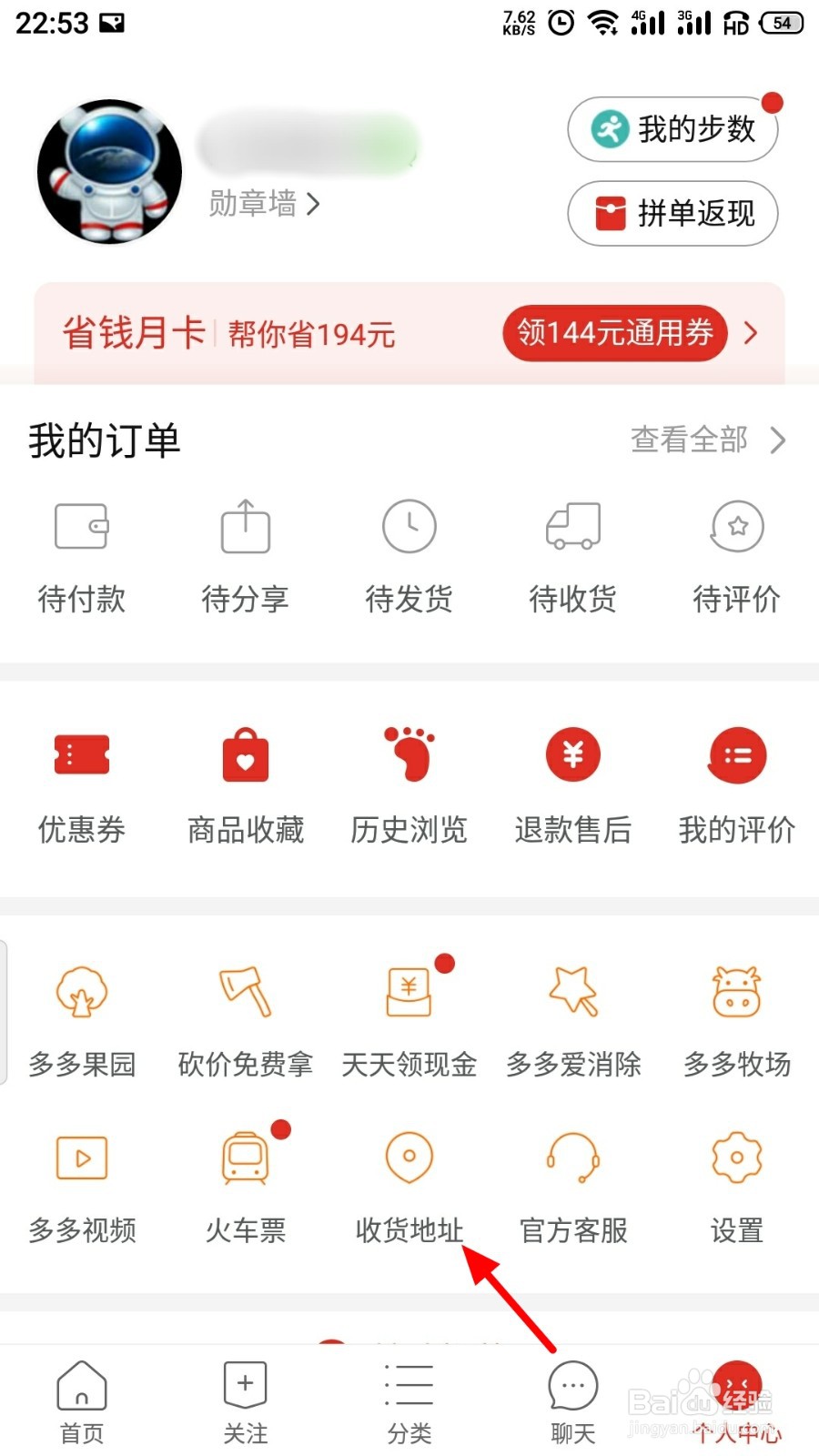The height and width of the screenshot is (1456, 819).
Task: Open the 勋章墙 medal wall
Action: 264,204
